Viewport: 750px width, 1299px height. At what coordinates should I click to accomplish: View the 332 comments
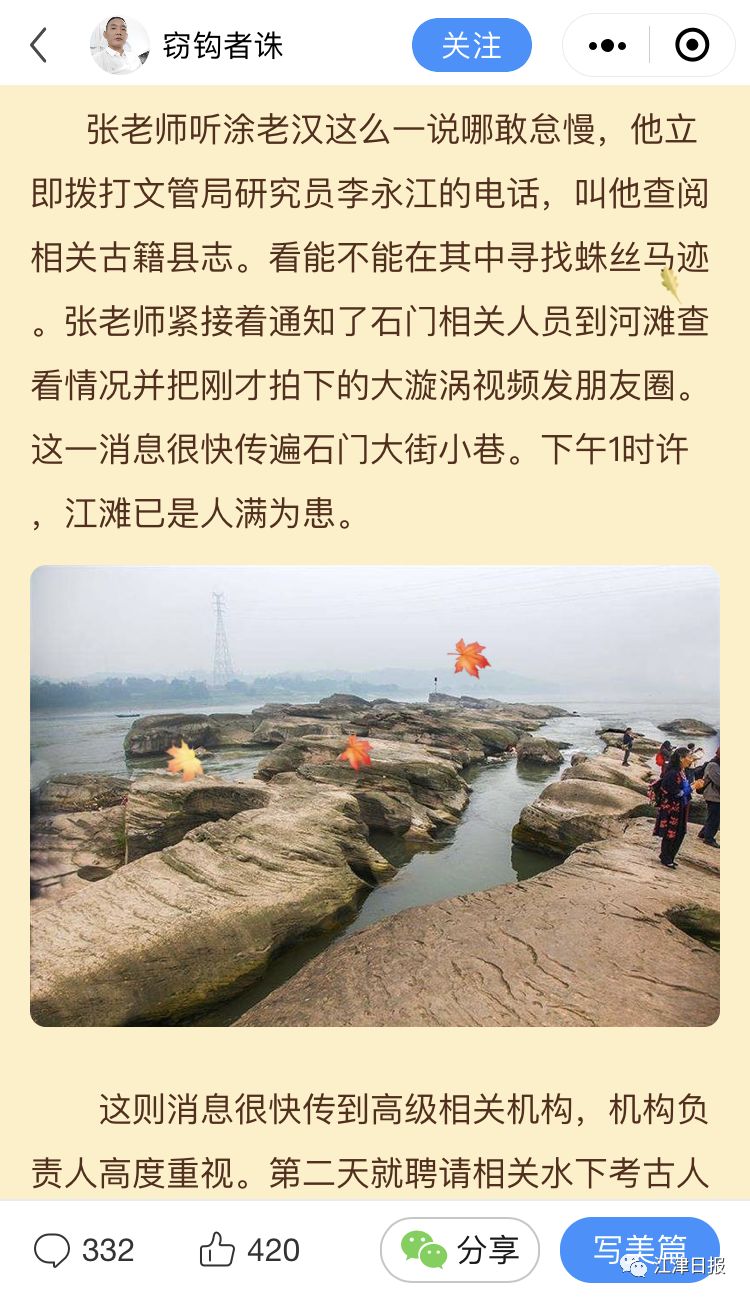pos(84,1249)
